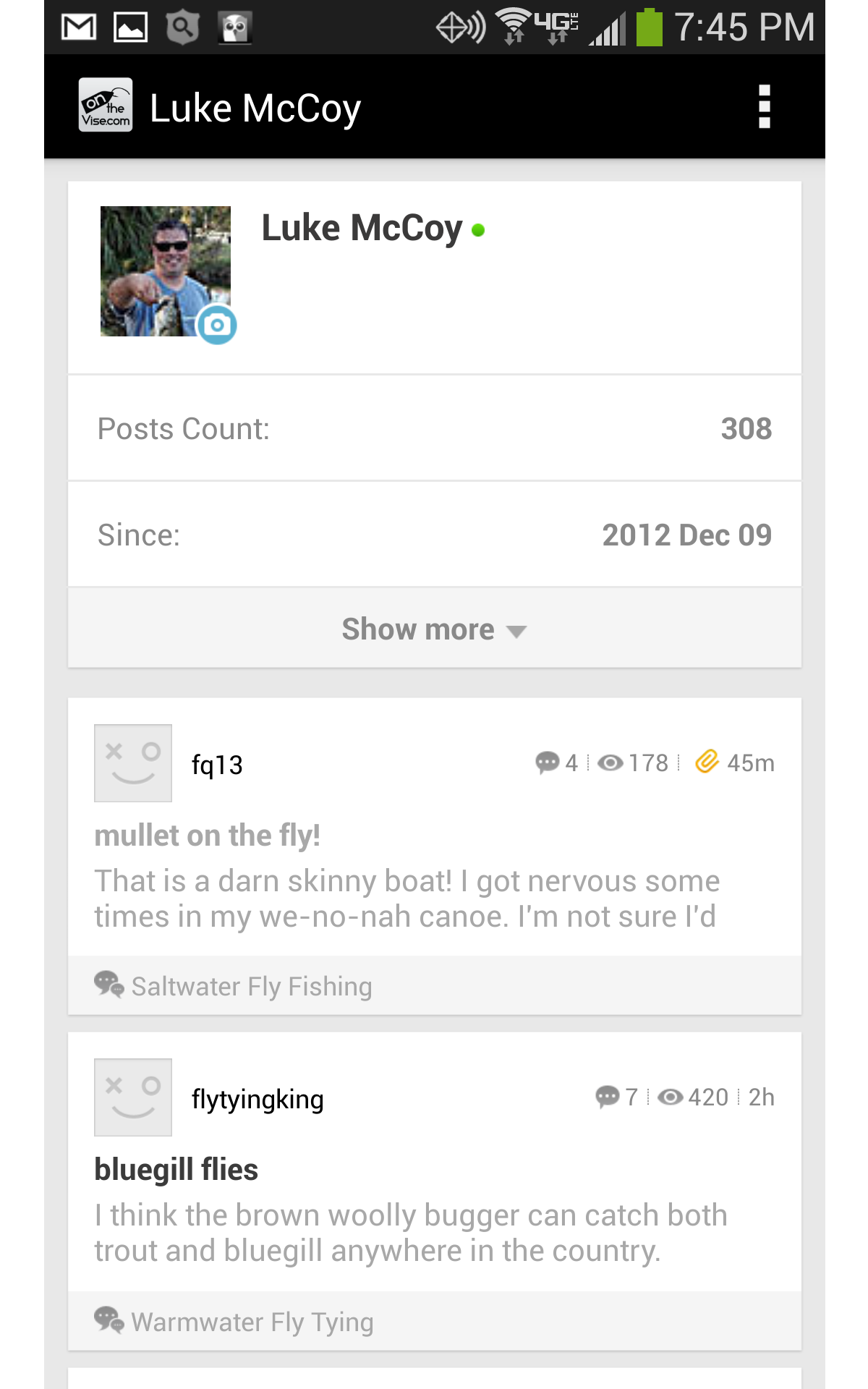Open the 'bluegill flies' post
This screenshot has height=1389, width=868.
[176, 1170]
